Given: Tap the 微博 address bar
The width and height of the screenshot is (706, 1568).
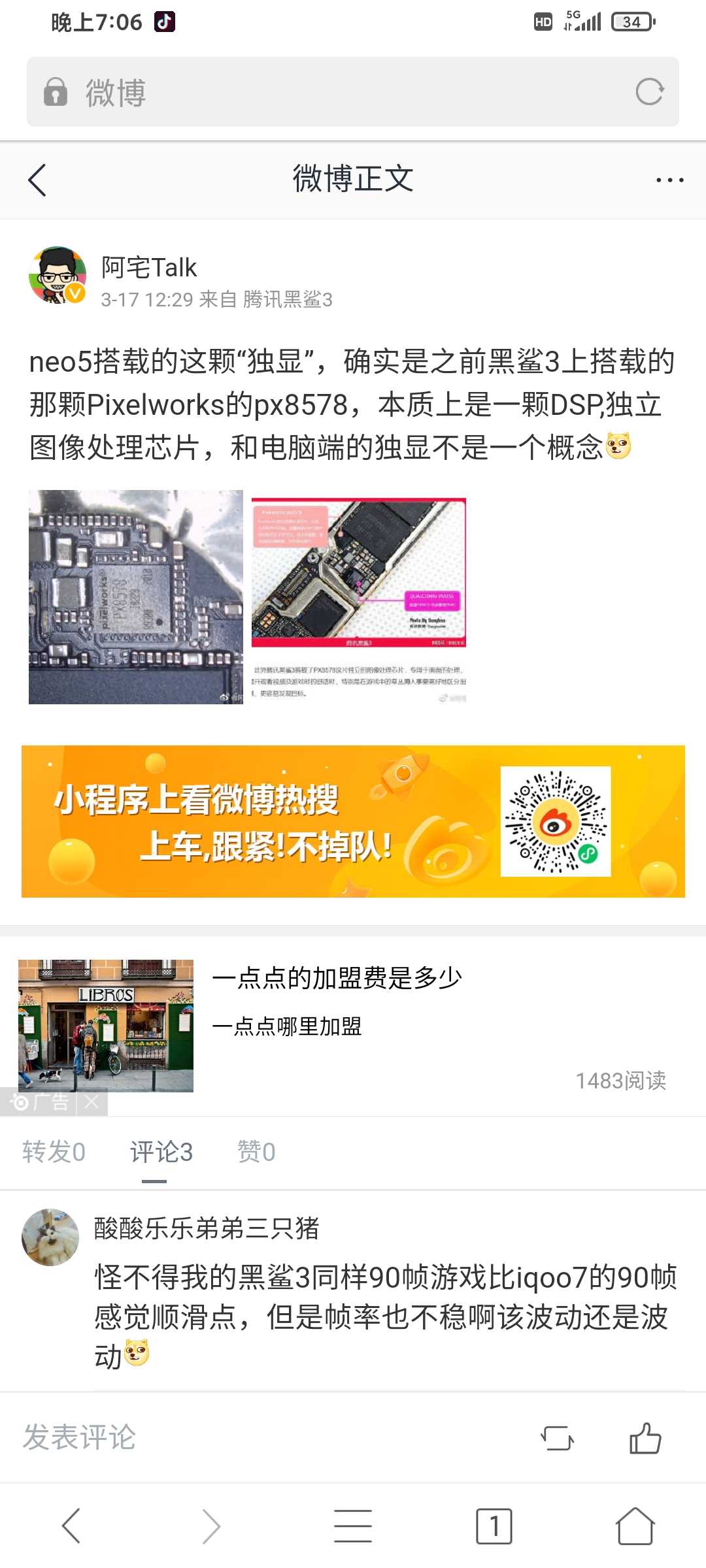Looking at the screenshot, I should pos(327,92).
